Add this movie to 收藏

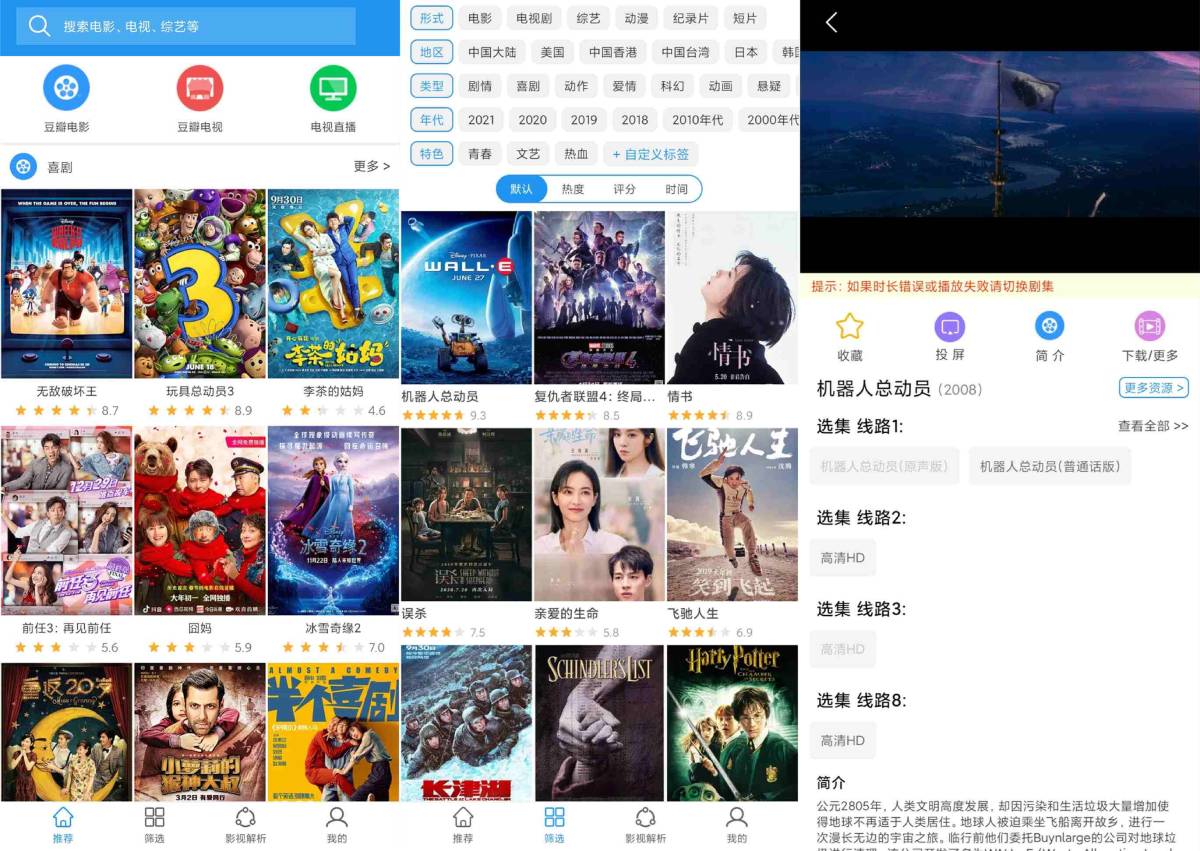click(849, 336)
